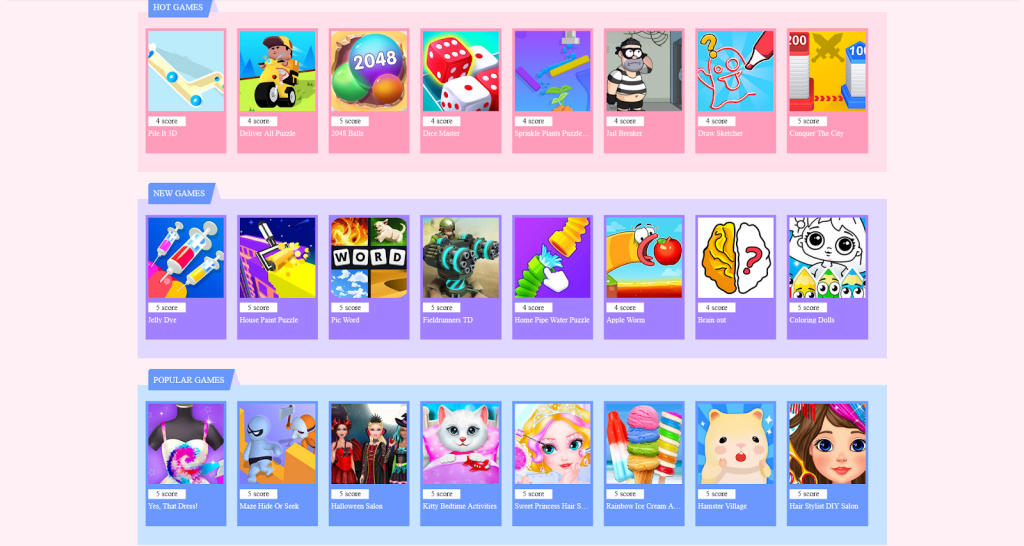Open Dice Master game card

coord(460,71)
